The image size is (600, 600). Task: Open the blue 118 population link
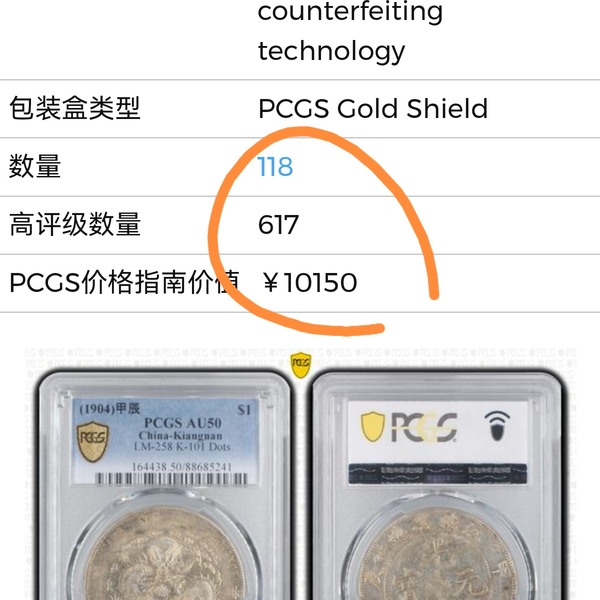275,167
